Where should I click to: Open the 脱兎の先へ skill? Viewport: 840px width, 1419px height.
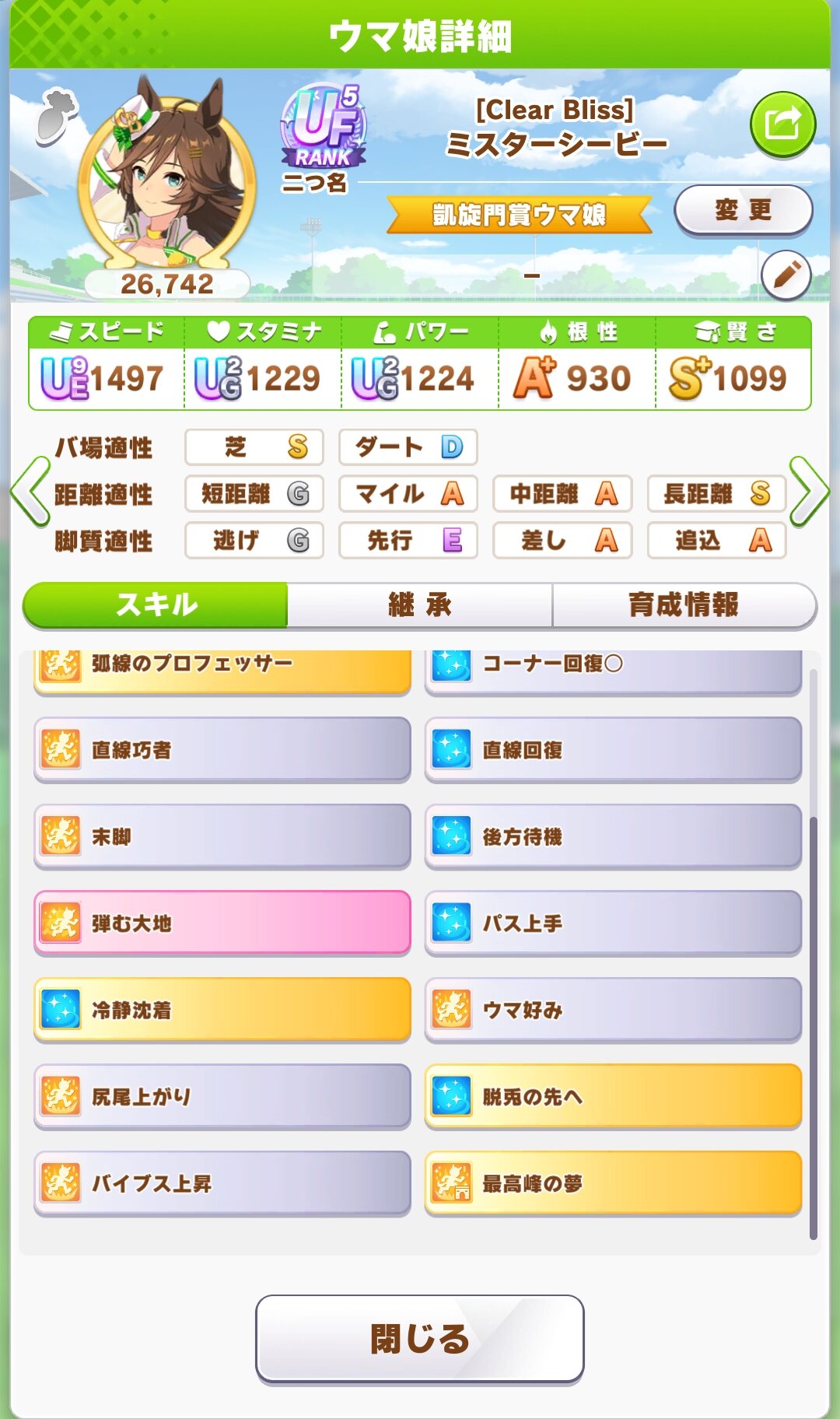613,1096
